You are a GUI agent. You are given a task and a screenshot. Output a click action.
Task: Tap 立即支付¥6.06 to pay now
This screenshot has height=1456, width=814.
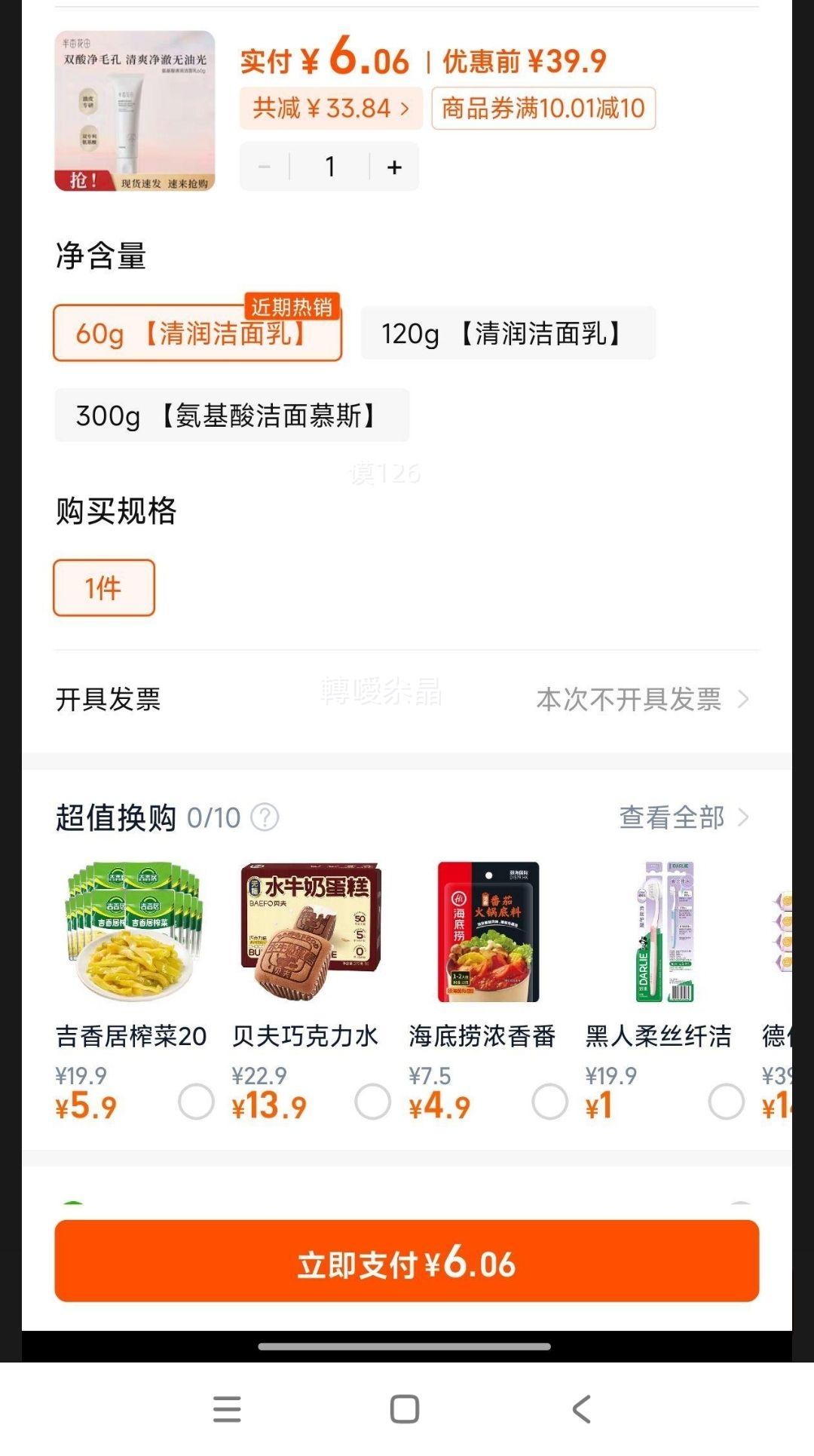tap(407, 1261)
